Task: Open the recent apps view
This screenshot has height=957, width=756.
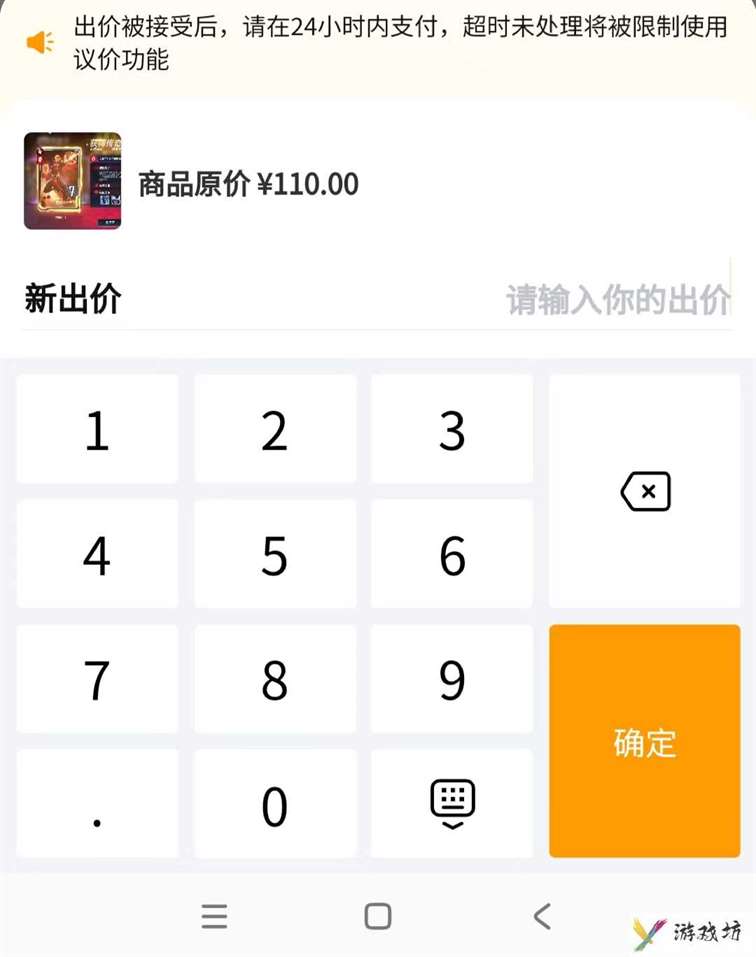Action: click(214, 915)
